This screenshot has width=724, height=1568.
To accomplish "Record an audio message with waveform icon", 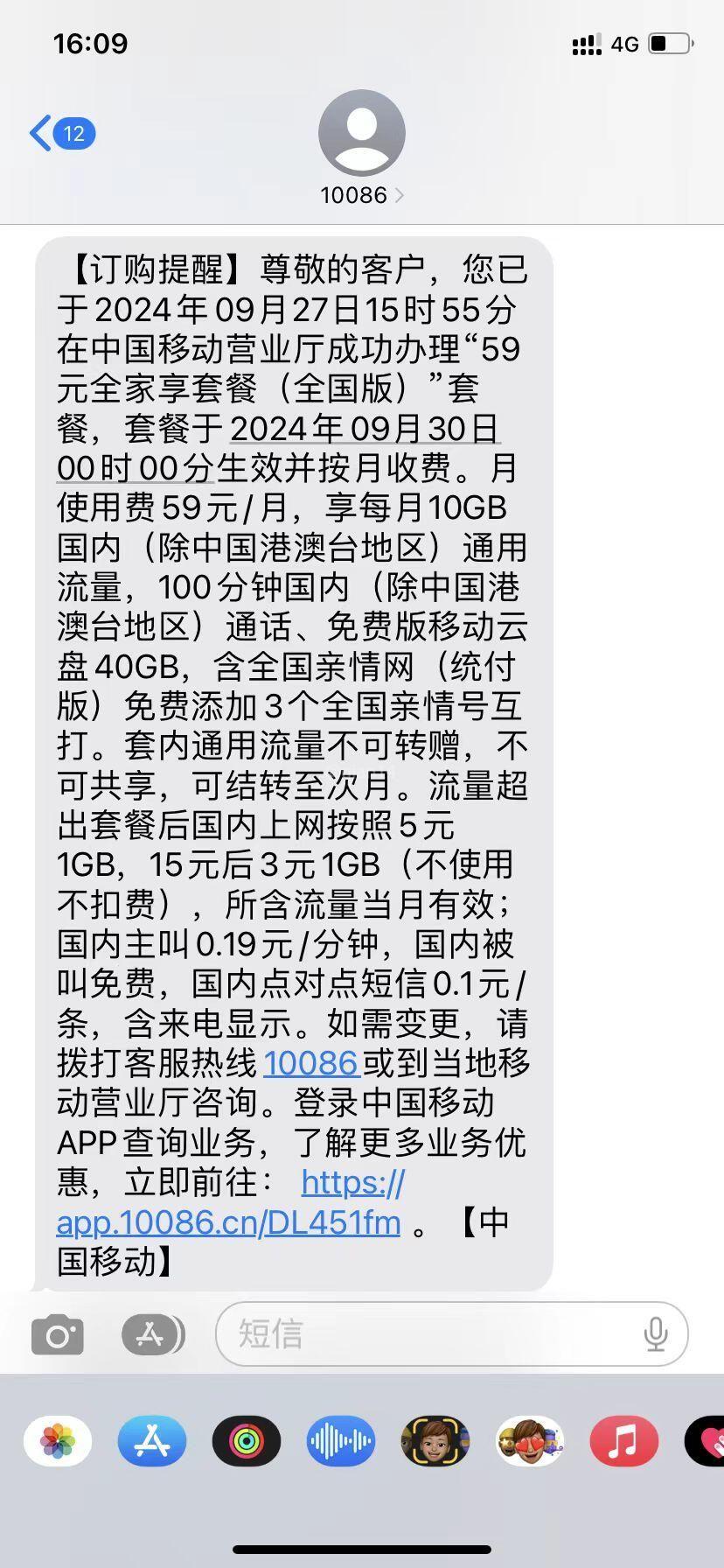I will coord(341,1440).
